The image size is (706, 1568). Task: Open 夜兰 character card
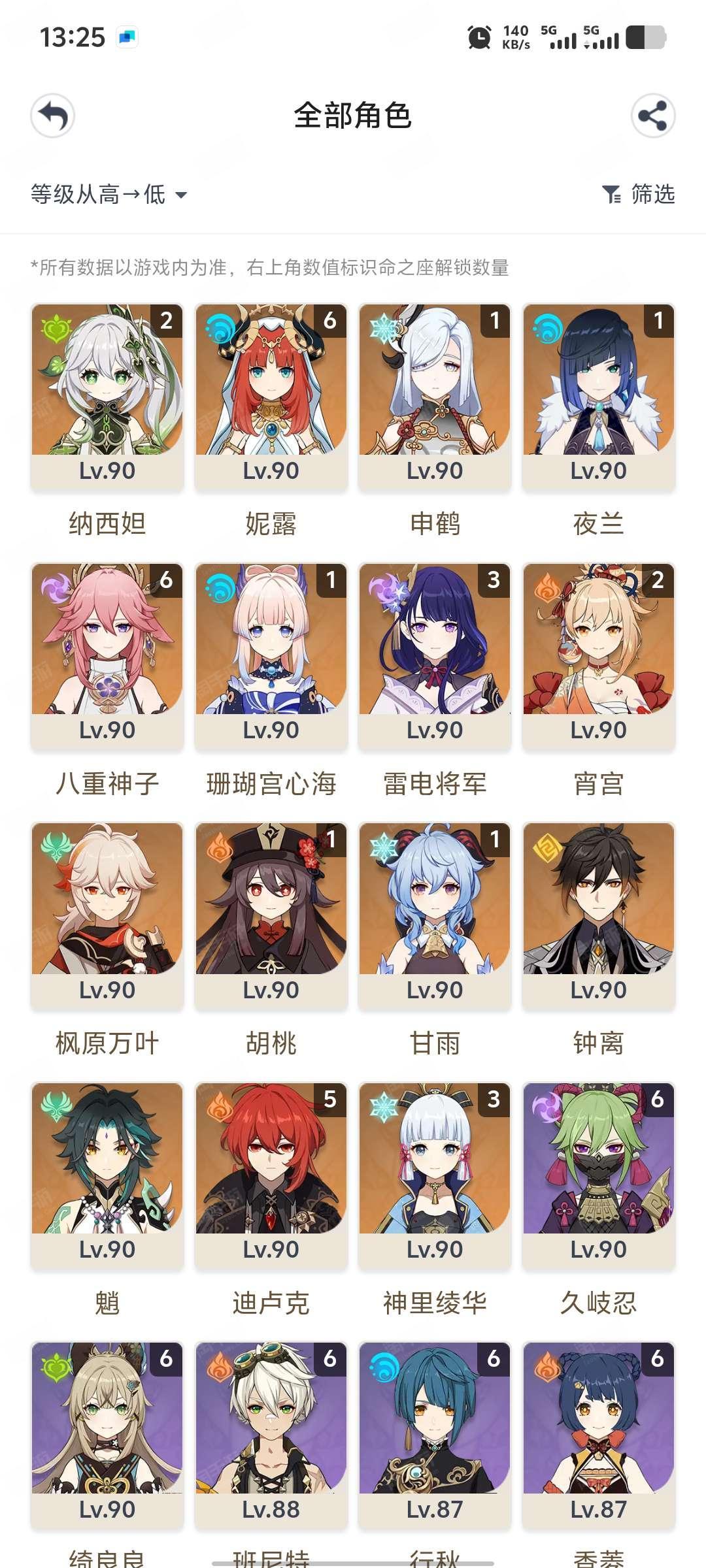pos(598,395)
